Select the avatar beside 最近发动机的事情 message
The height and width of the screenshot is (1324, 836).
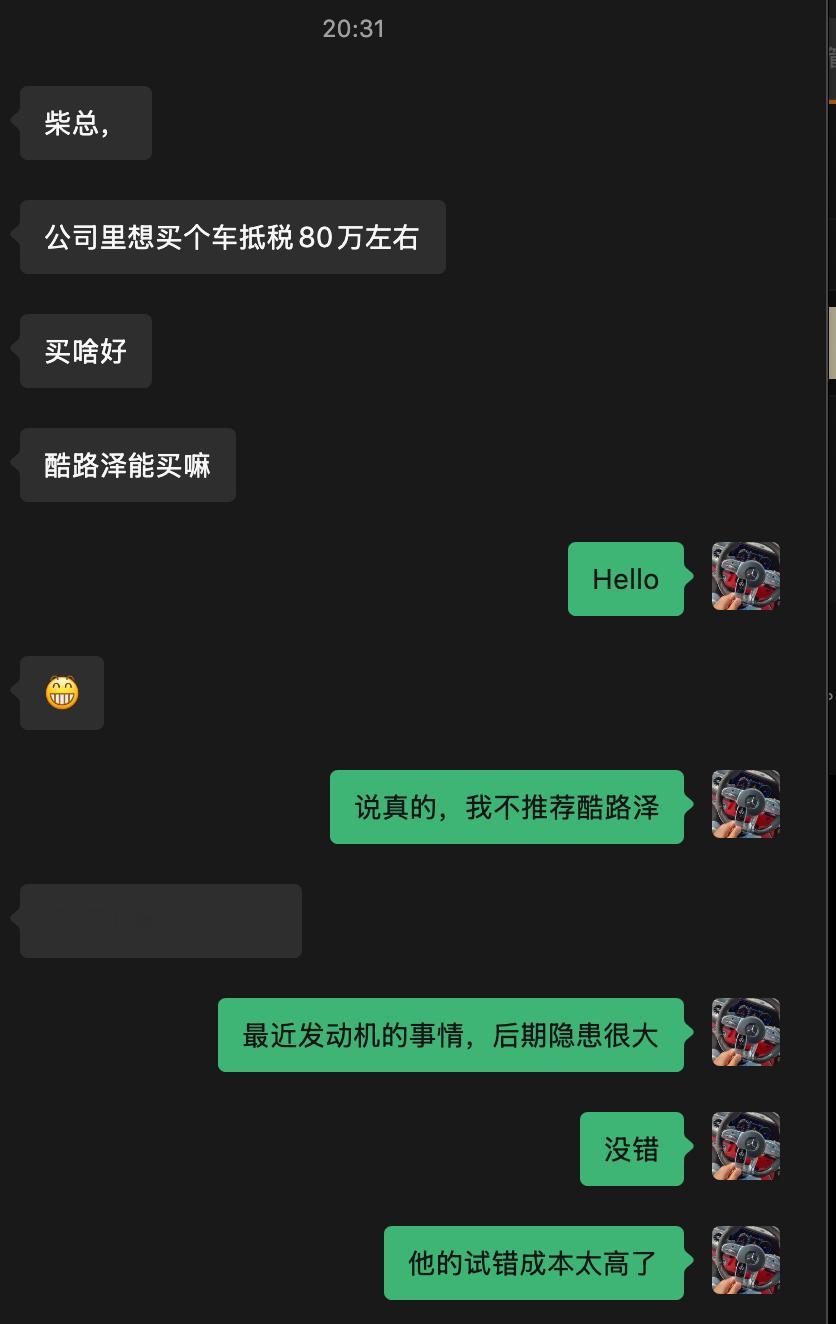745,1032
